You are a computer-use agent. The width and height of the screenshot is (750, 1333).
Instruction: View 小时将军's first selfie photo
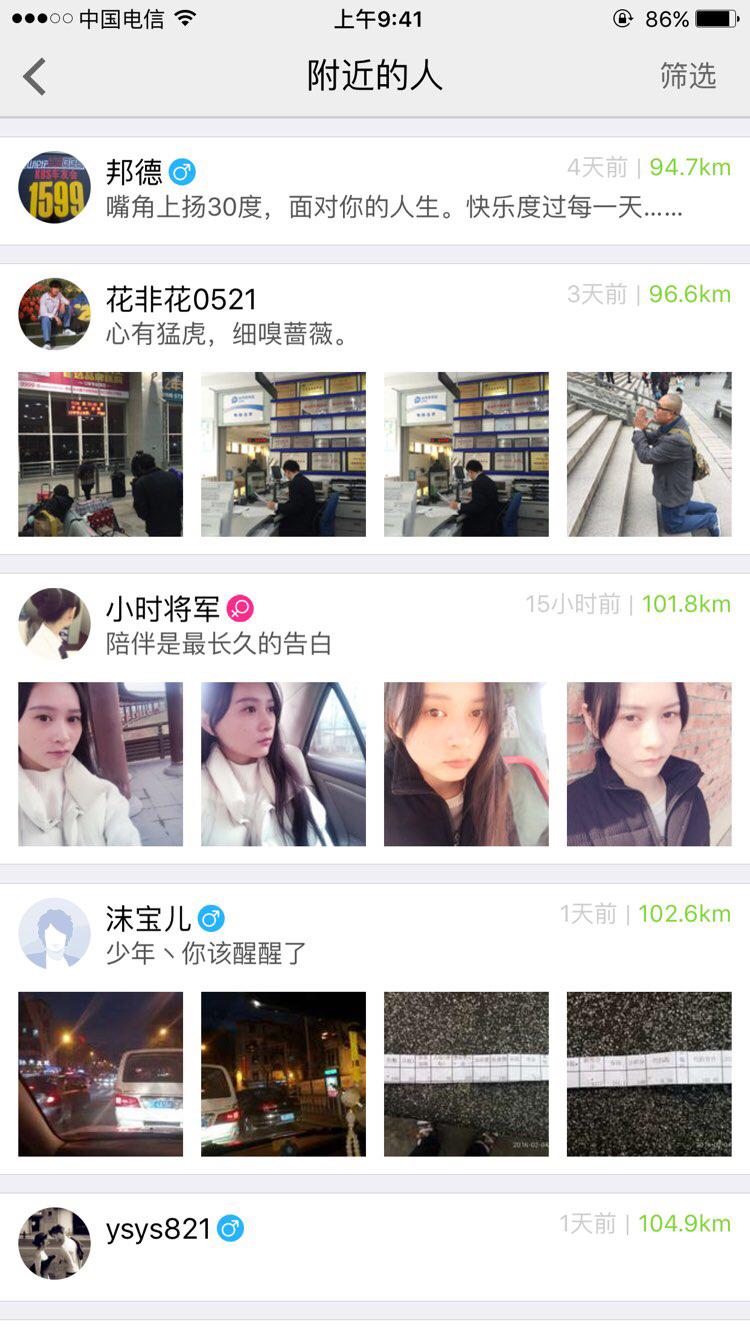click(100, 764)
